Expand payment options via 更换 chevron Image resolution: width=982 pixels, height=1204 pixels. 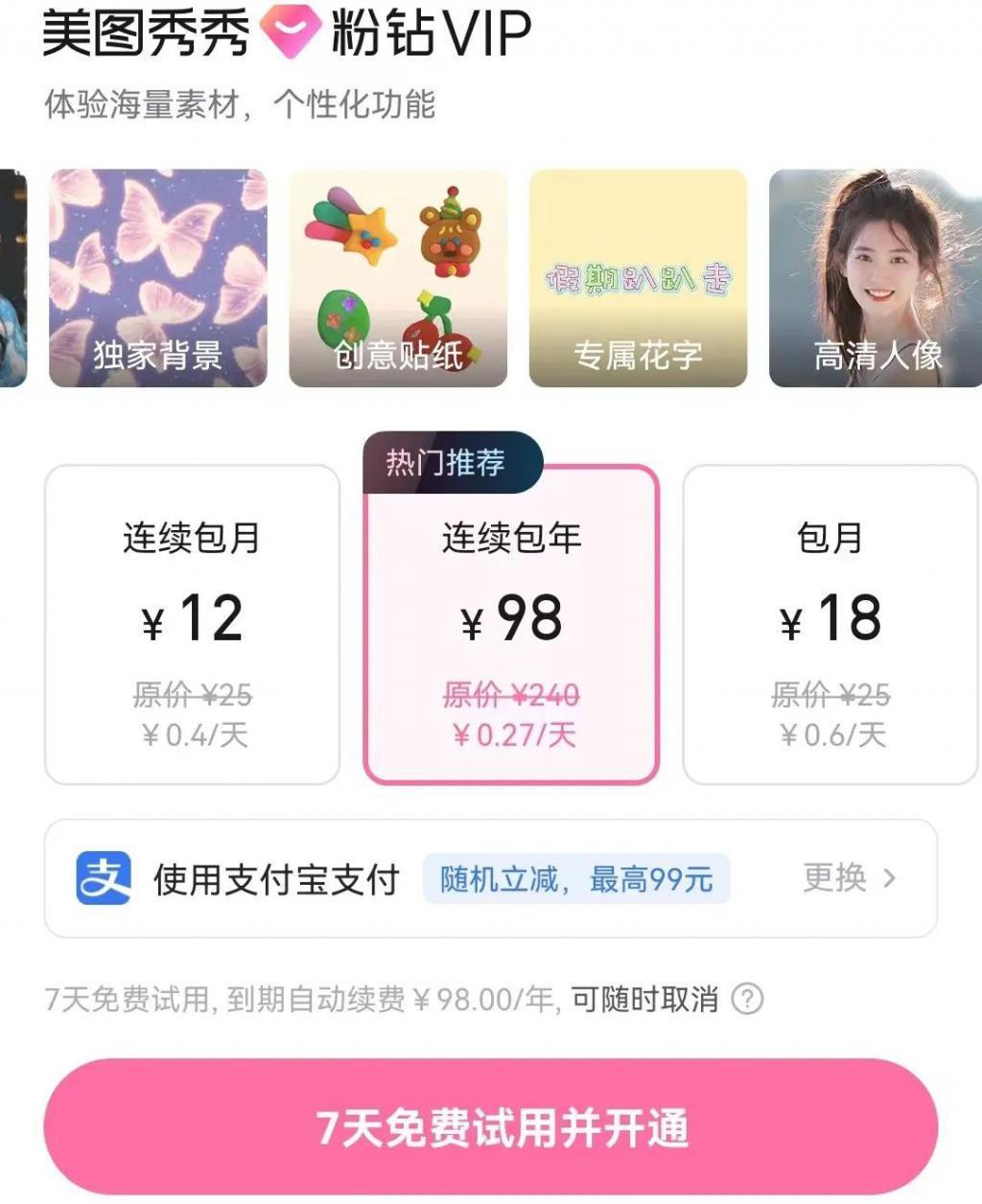click(887, 880)
